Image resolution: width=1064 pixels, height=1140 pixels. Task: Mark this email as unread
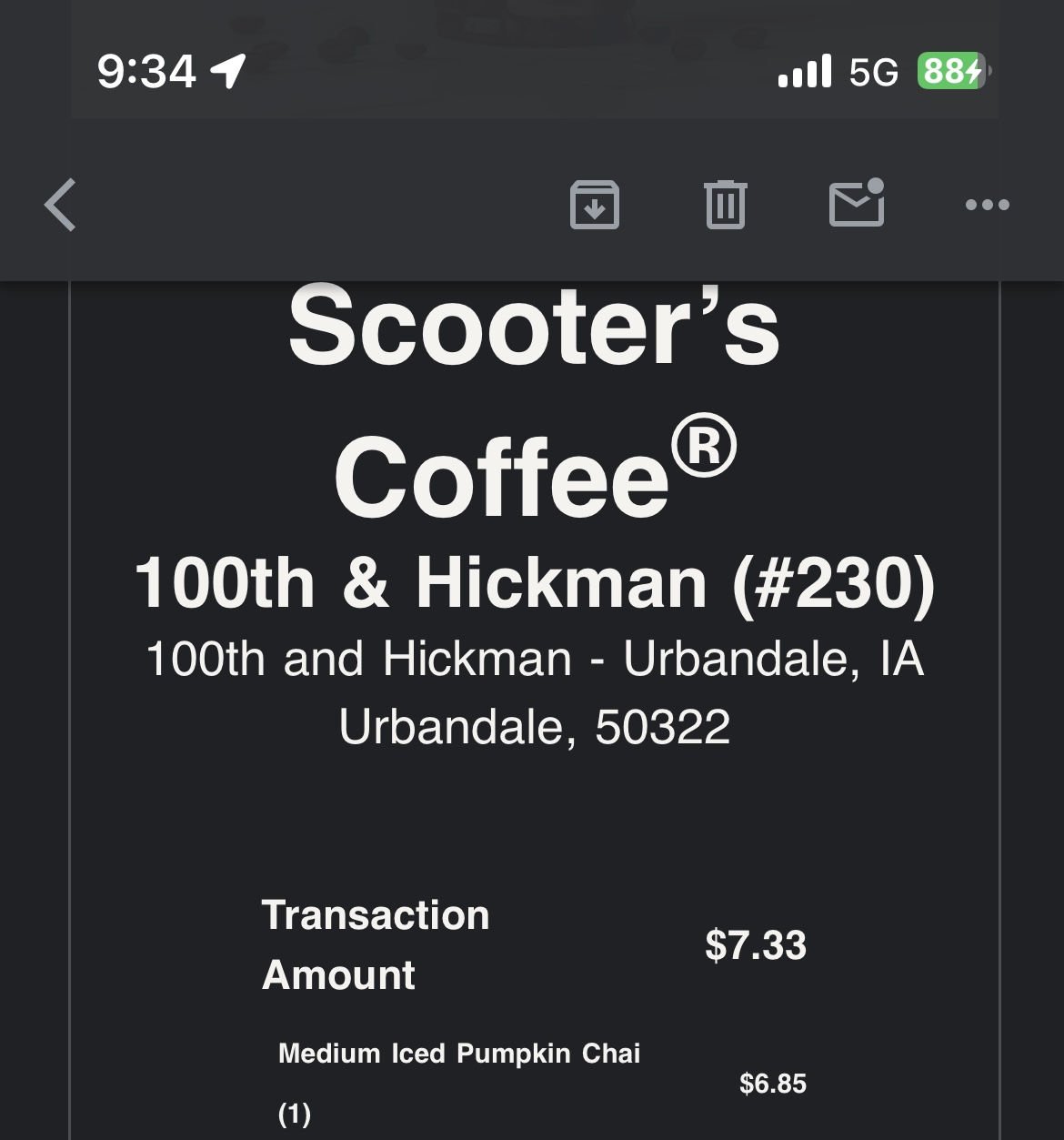click(x=857, y=203)
